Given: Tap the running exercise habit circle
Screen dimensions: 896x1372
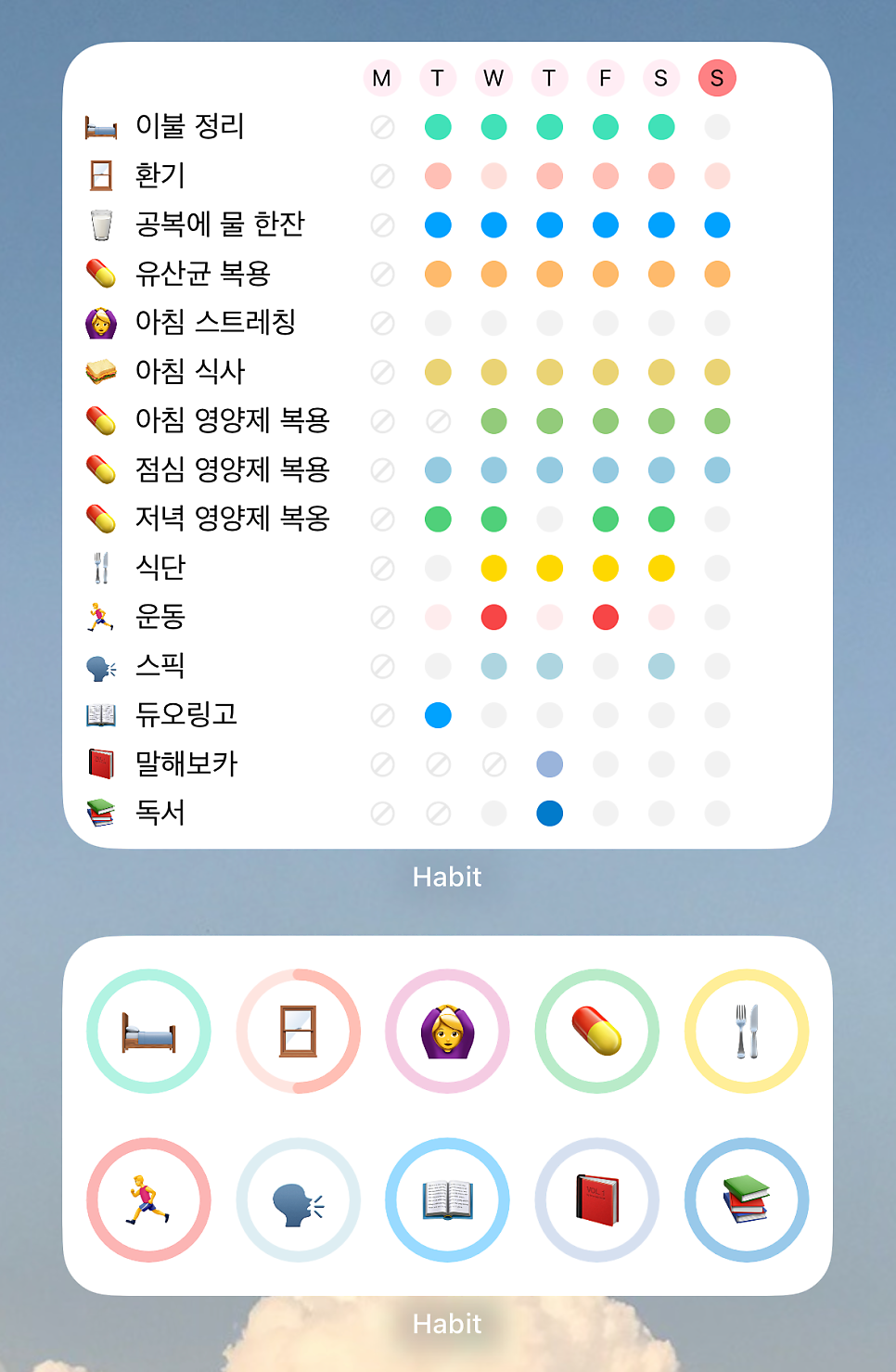Looking at the screenshot, I should click(x=148, y=1199).
